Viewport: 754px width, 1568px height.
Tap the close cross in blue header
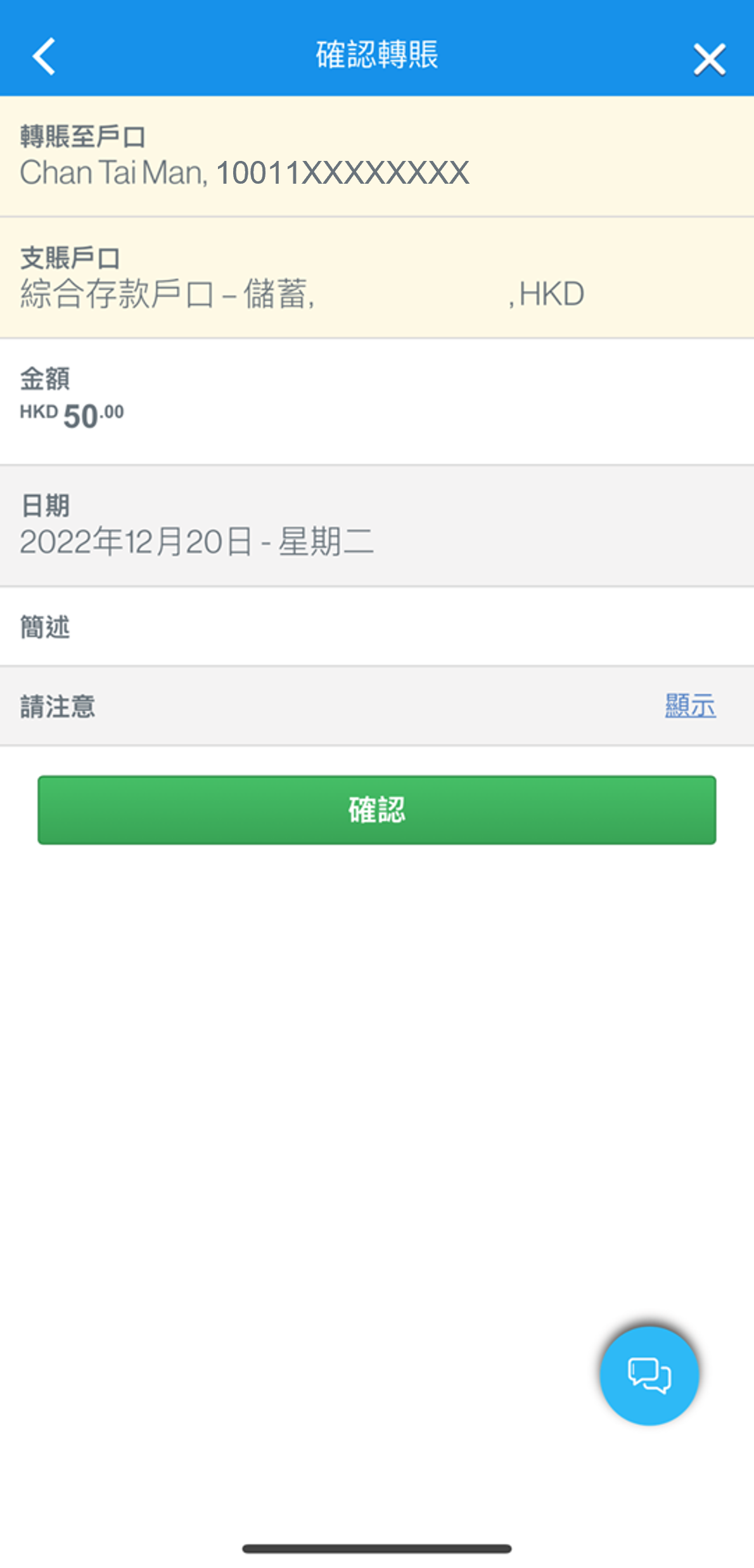(709, 59)
